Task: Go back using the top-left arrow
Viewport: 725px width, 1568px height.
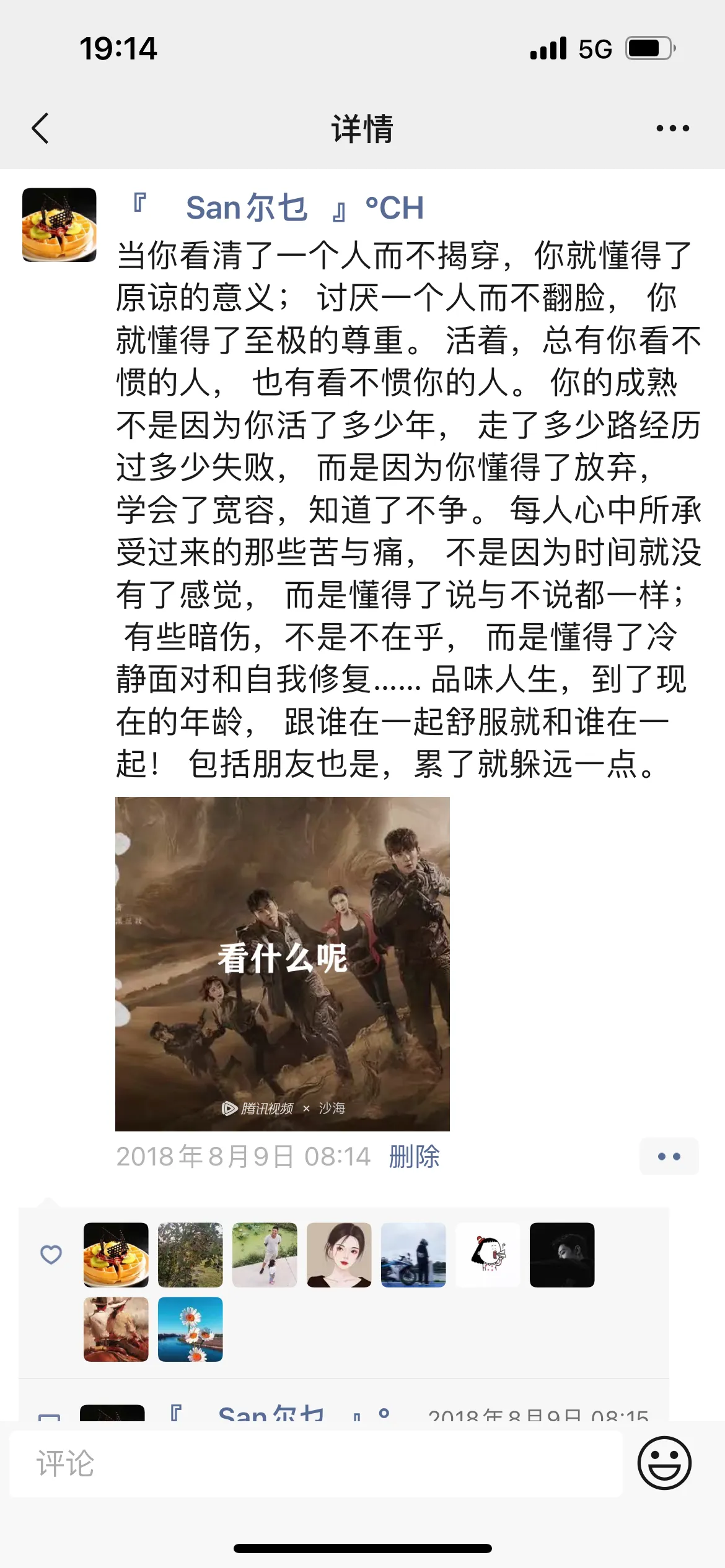Action: [40, 129]
